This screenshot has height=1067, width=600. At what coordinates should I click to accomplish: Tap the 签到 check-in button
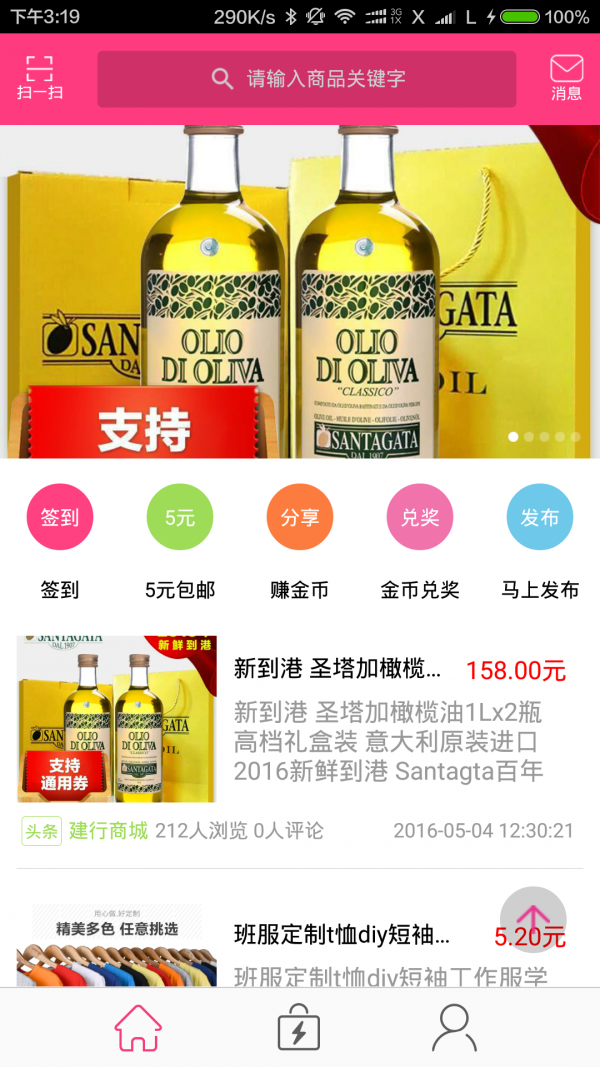tap(60, 518)
